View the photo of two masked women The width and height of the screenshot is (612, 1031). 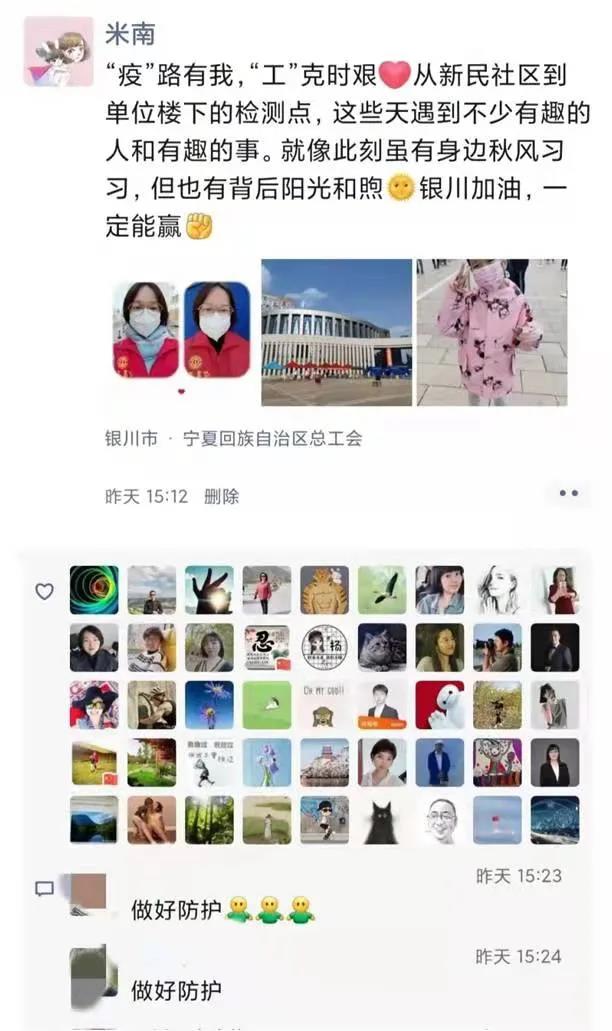pos(181,332)
